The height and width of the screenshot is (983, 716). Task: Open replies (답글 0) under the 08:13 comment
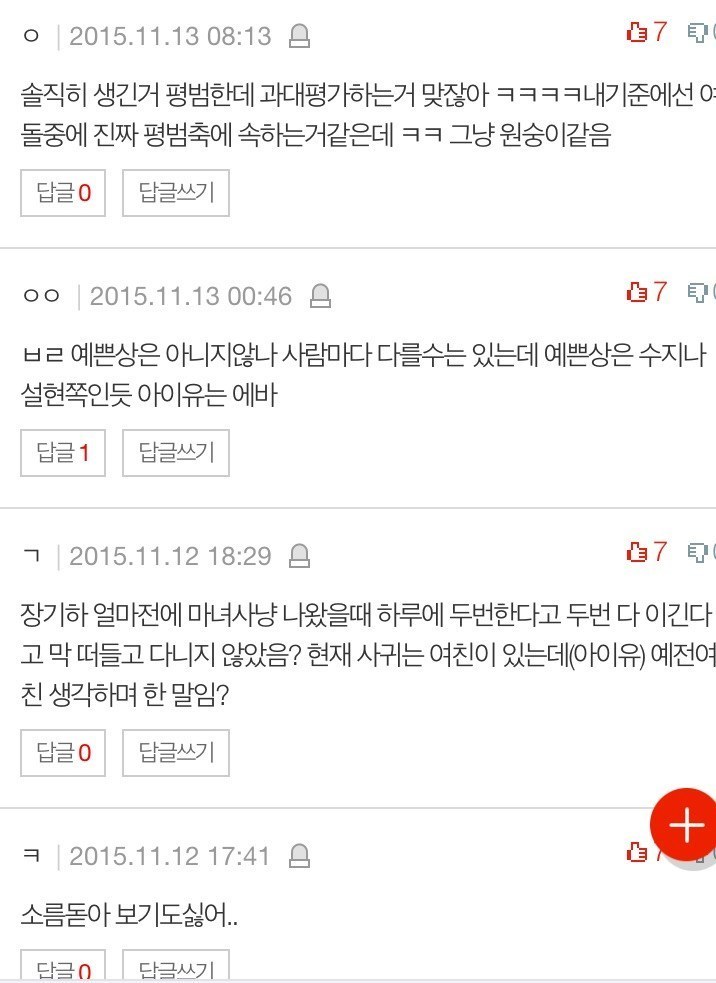click(63, 193)
